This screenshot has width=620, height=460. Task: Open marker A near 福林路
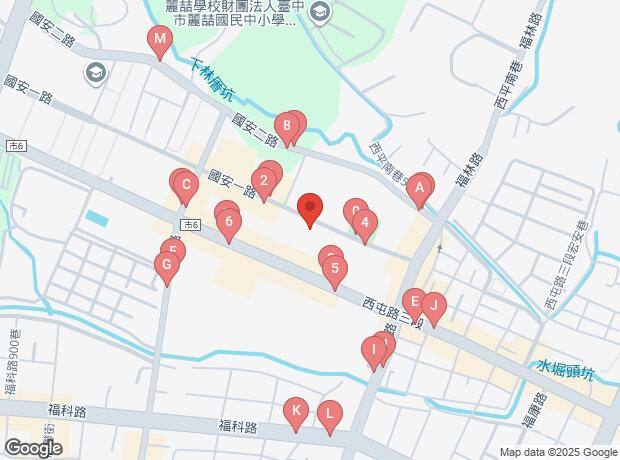click(x=419, y=188)
